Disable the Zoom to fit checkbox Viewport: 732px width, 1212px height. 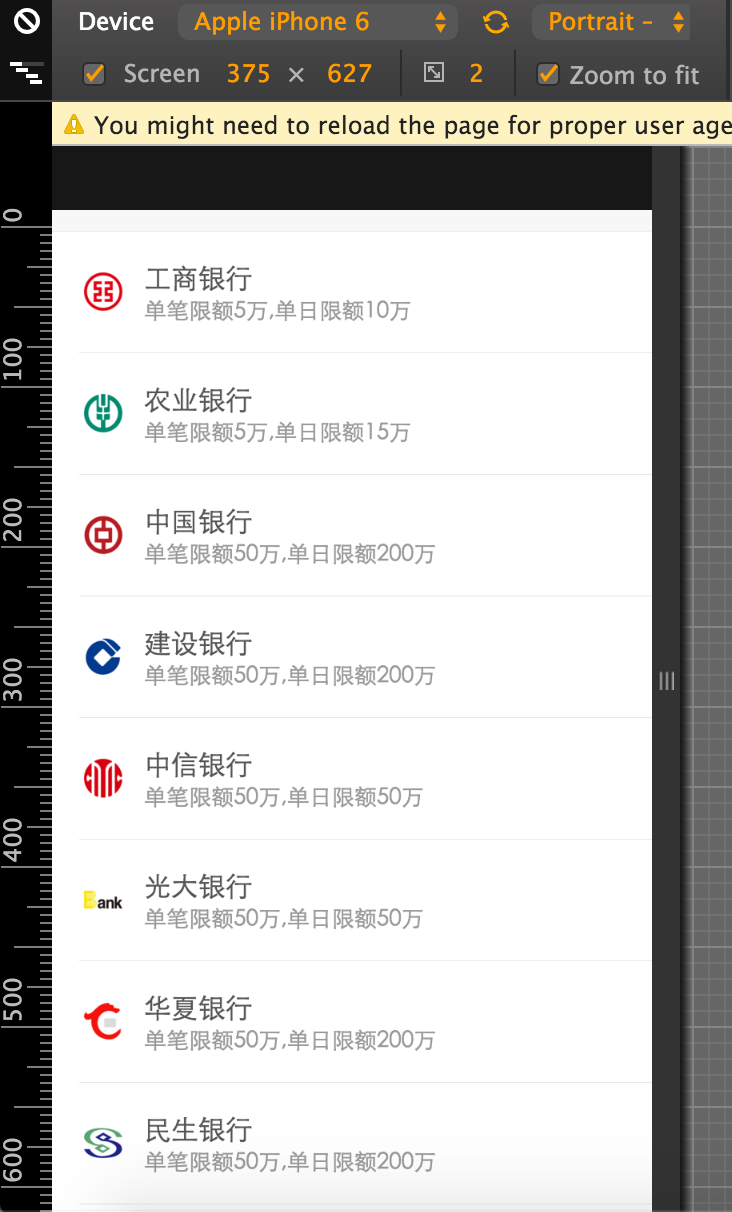point(547,74)
